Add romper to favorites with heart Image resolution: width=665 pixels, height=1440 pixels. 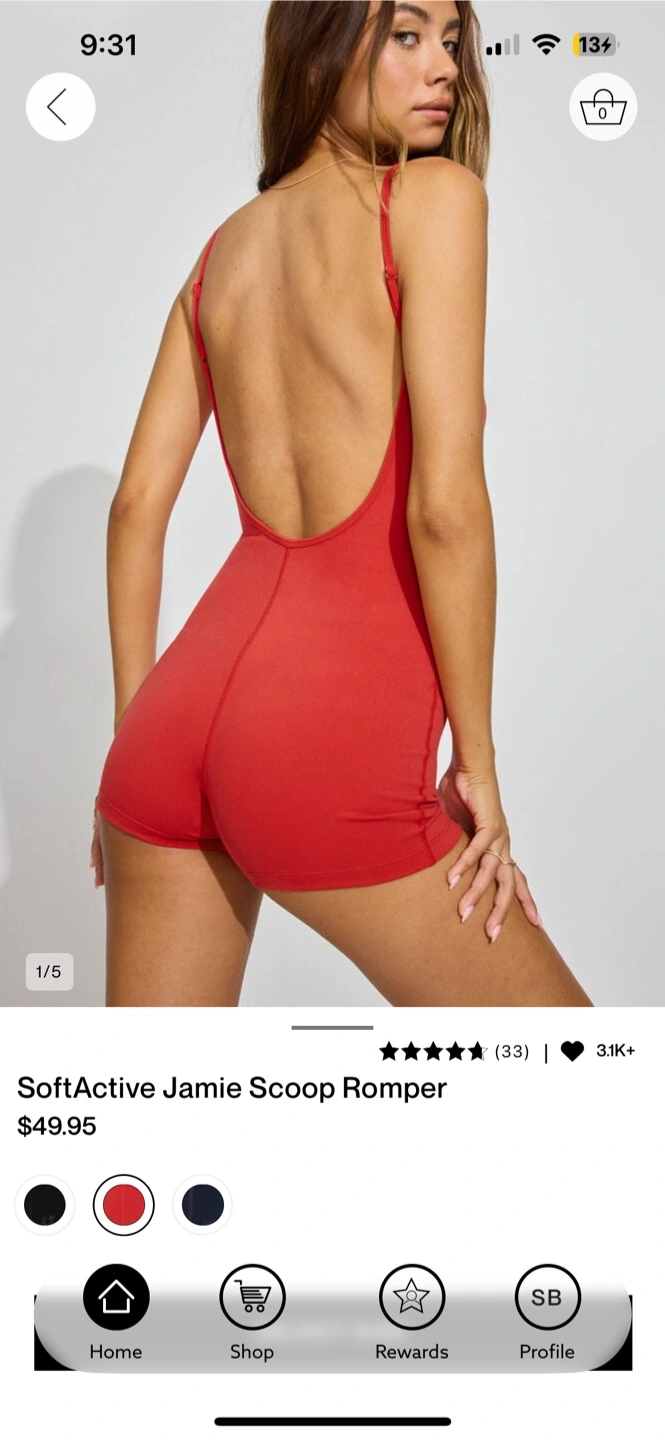tap(572, 1051)
